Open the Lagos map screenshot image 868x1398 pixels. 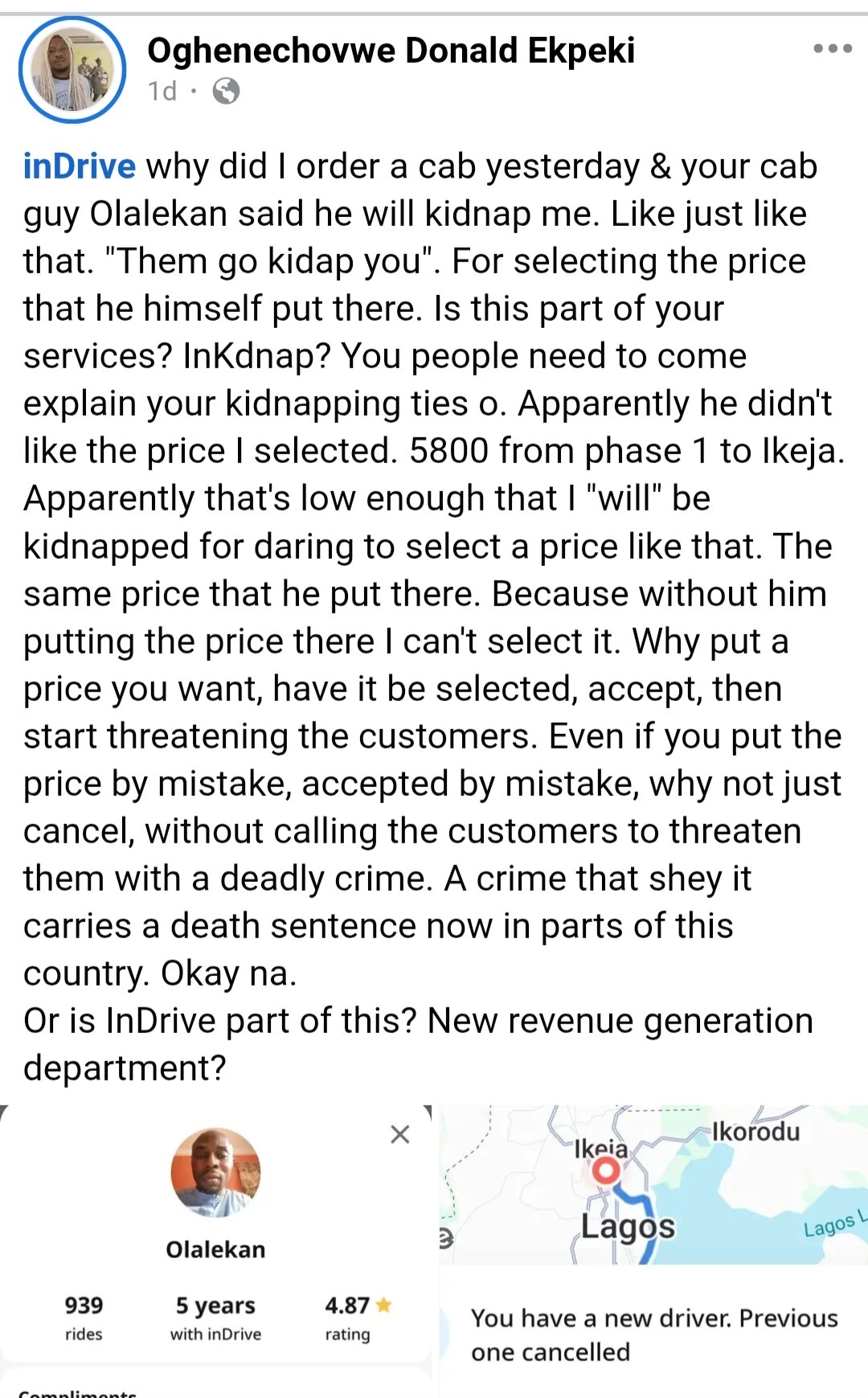pyautogui.click(x=653, y=1251)
